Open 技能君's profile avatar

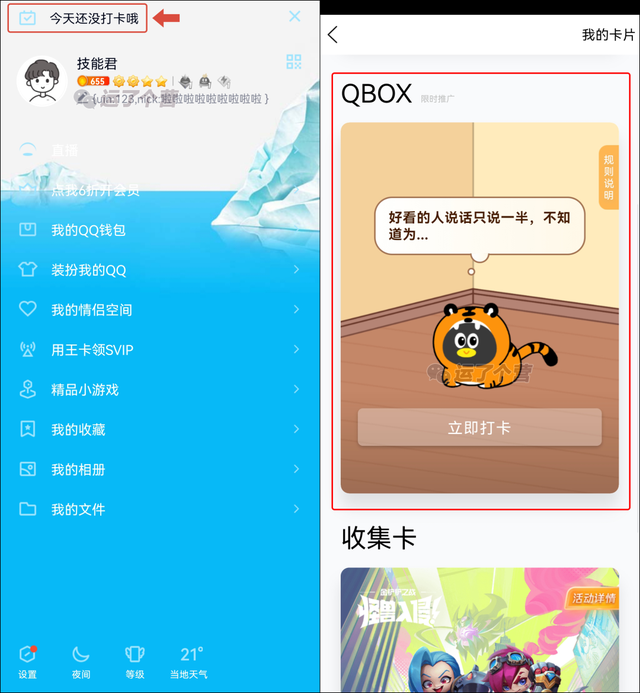coord(41,81)
